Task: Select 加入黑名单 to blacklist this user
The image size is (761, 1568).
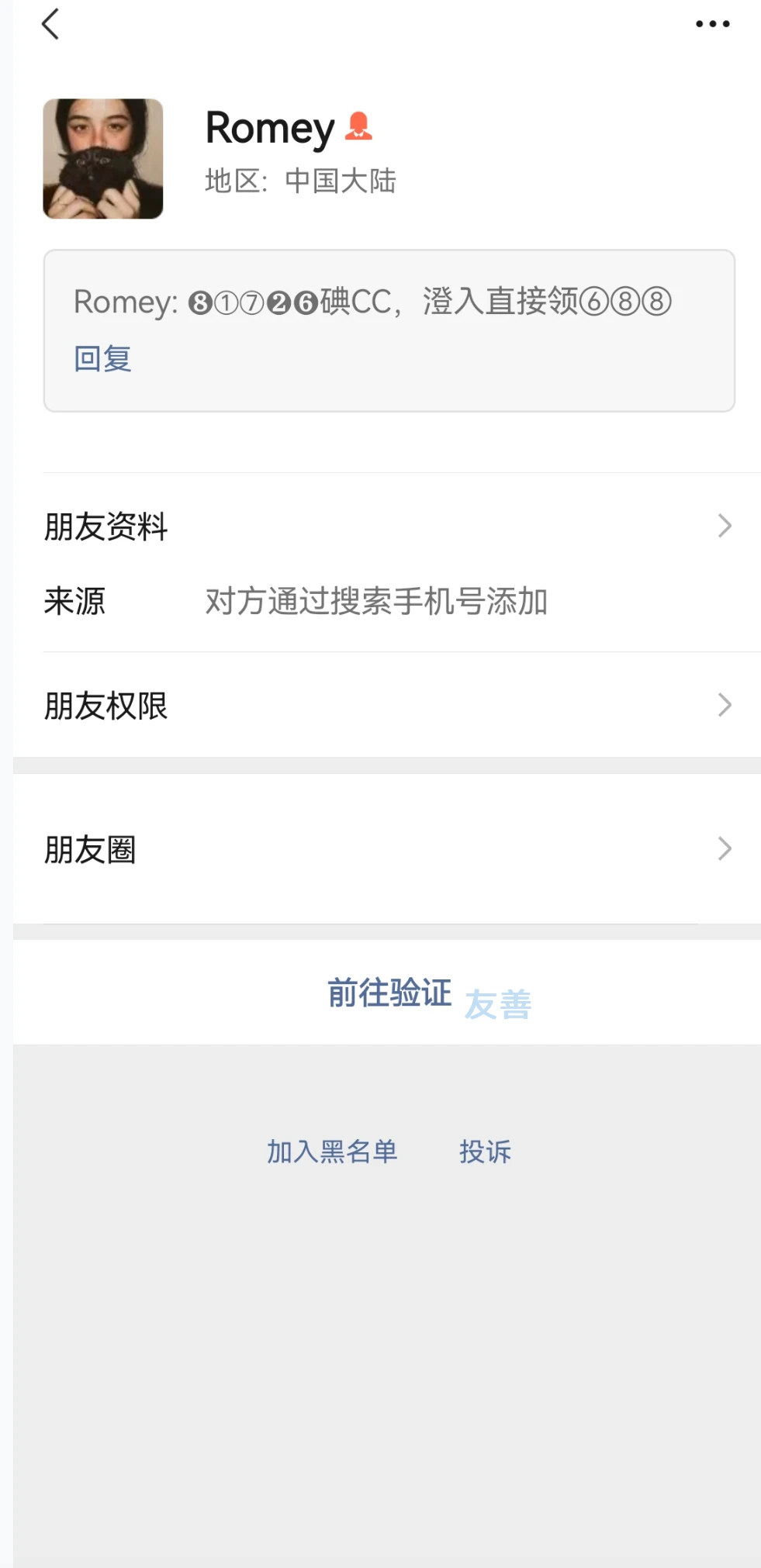Action: coord(332,1152)
